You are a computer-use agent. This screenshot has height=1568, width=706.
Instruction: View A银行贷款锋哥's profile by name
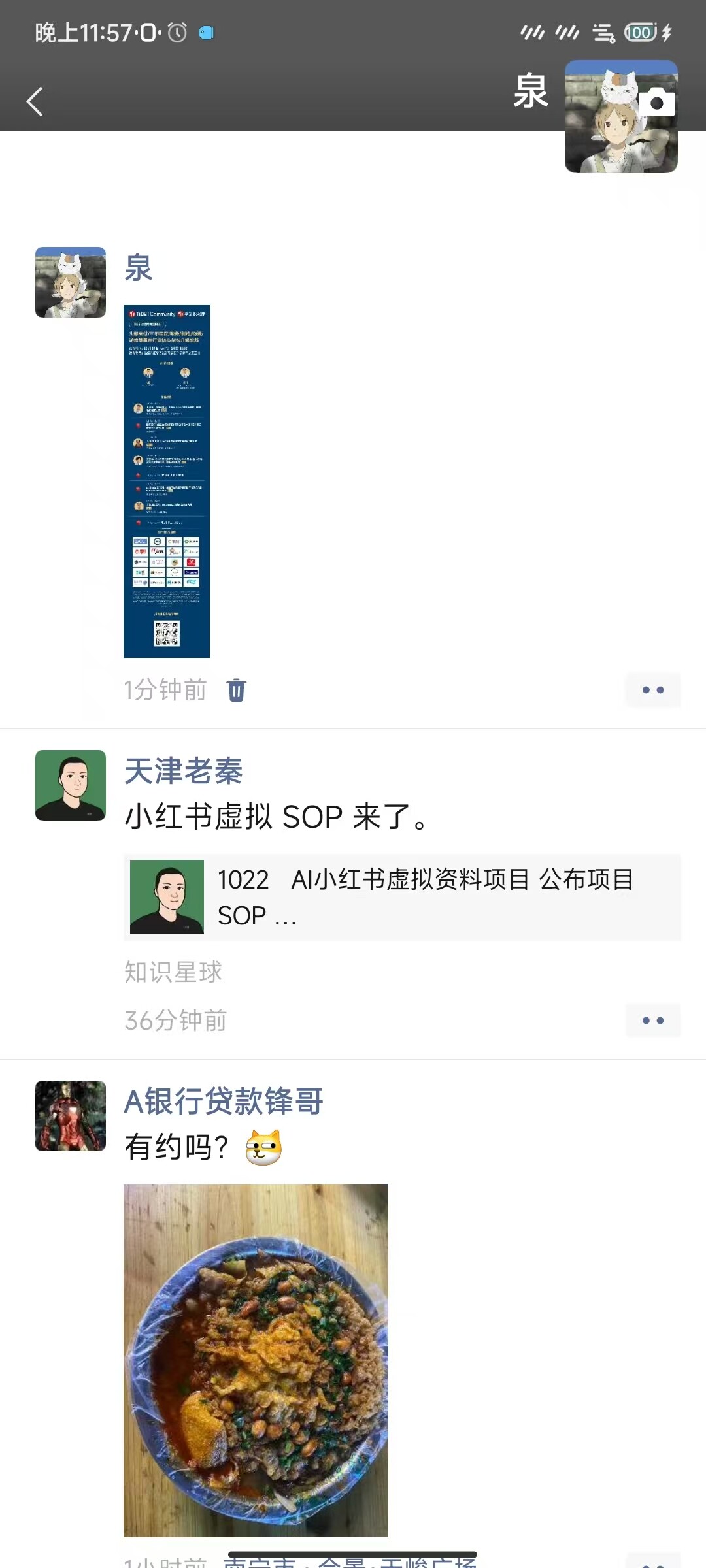[224, 1102]
